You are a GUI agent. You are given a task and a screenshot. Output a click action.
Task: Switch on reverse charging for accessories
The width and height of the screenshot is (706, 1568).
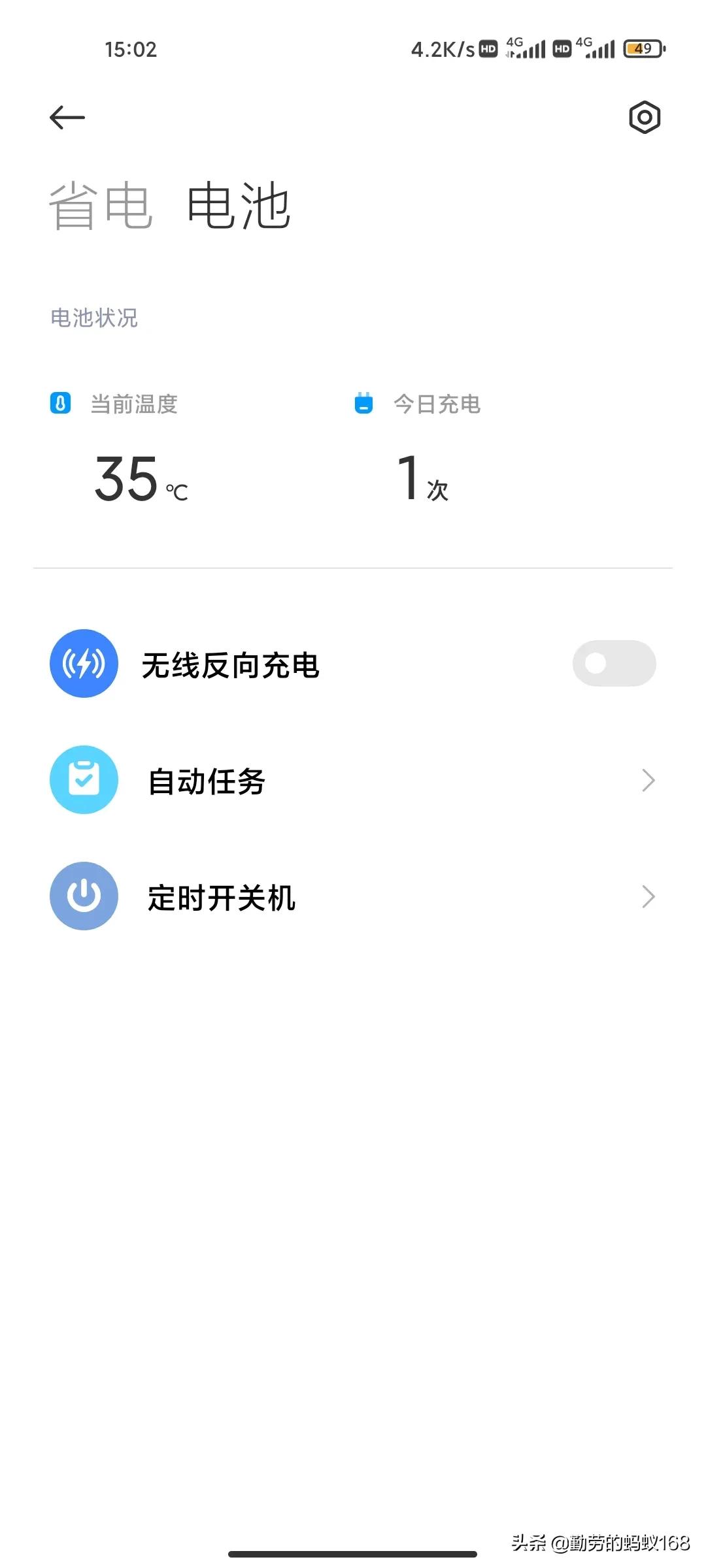click(x=613, y=663)
